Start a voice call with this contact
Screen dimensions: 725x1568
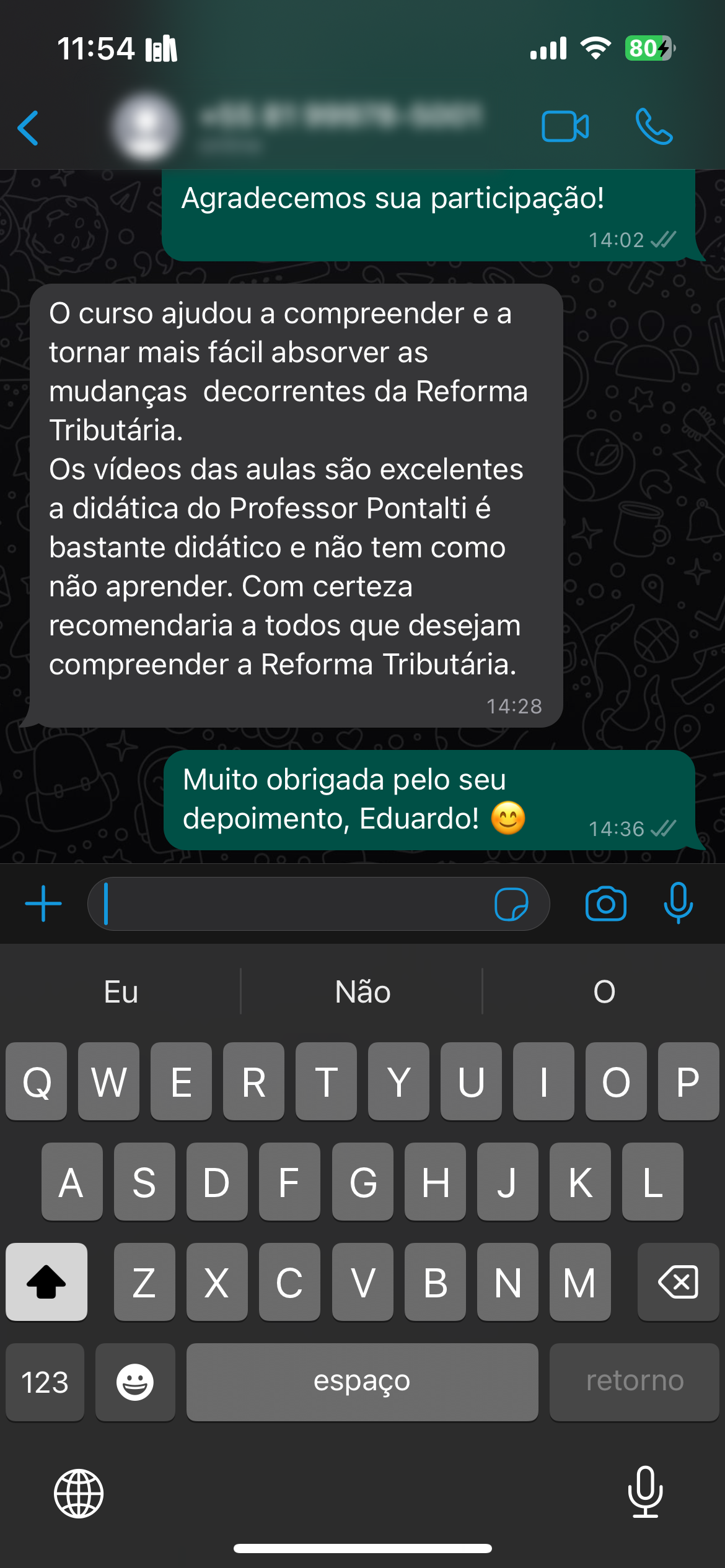click(654, 127)
